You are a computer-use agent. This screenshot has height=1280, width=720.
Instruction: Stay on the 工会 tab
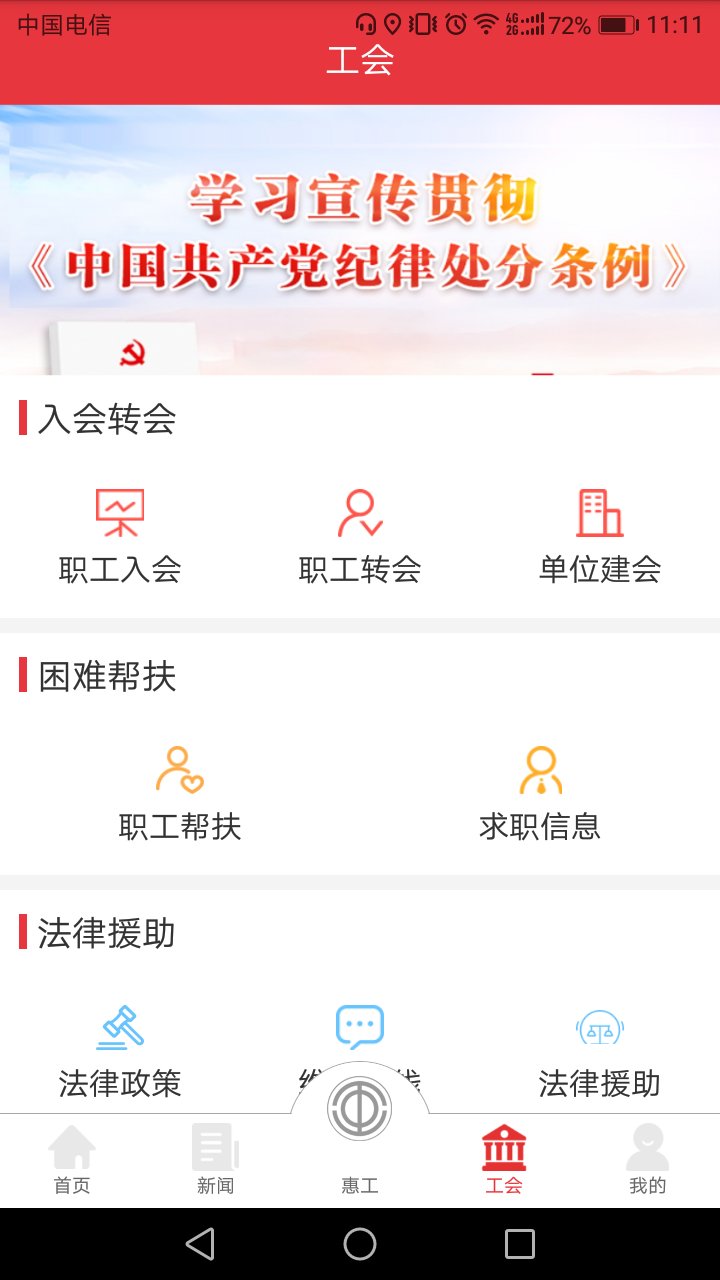coord(503,1160)
